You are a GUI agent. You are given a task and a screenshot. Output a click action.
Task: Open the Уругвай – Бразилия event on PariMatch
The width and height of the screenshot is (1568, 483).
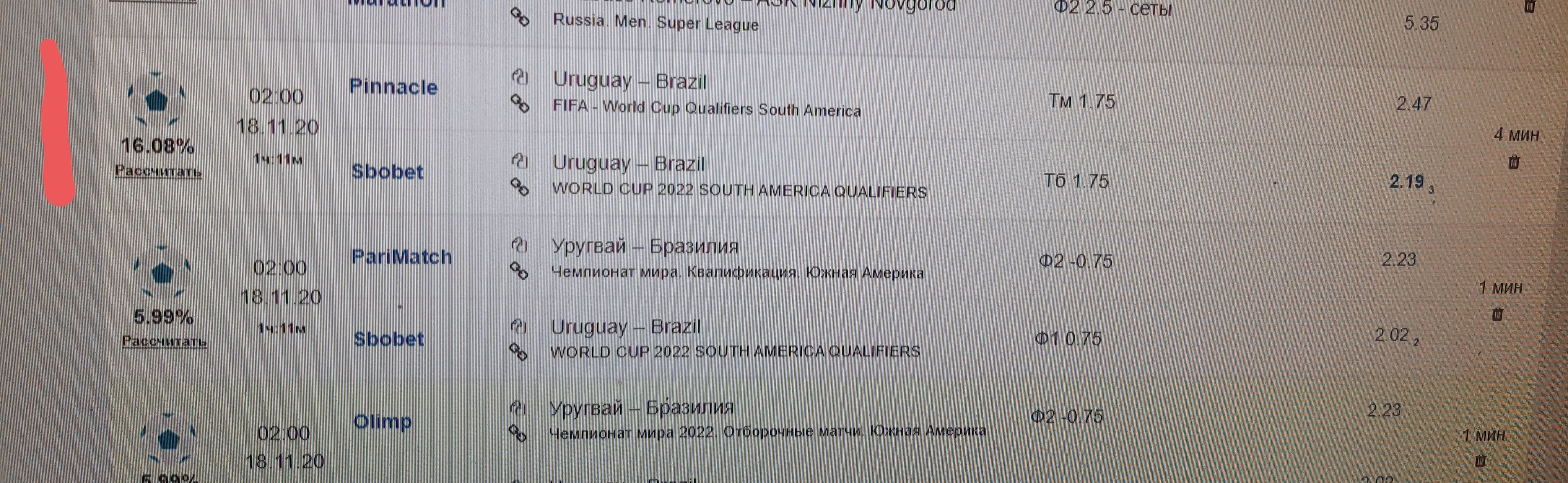tap(645, 246)
